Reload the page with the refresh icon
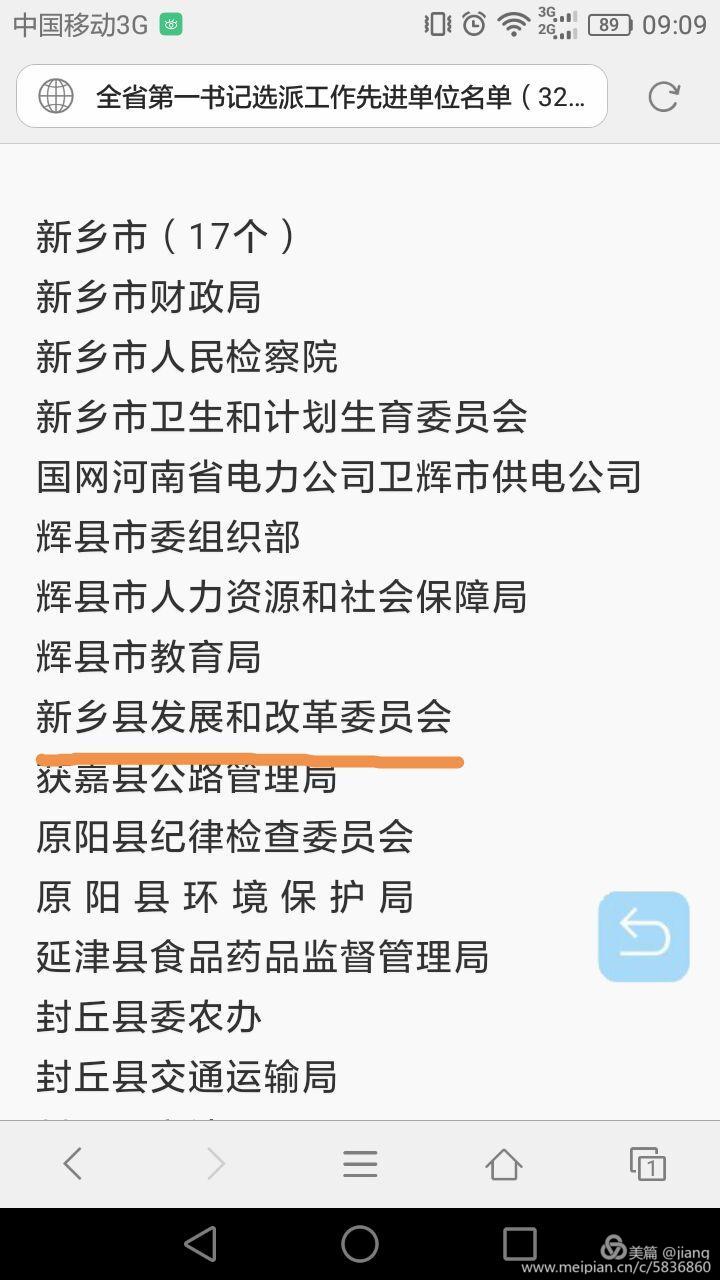The image size is (720, 1280). [x=664, y=96]
